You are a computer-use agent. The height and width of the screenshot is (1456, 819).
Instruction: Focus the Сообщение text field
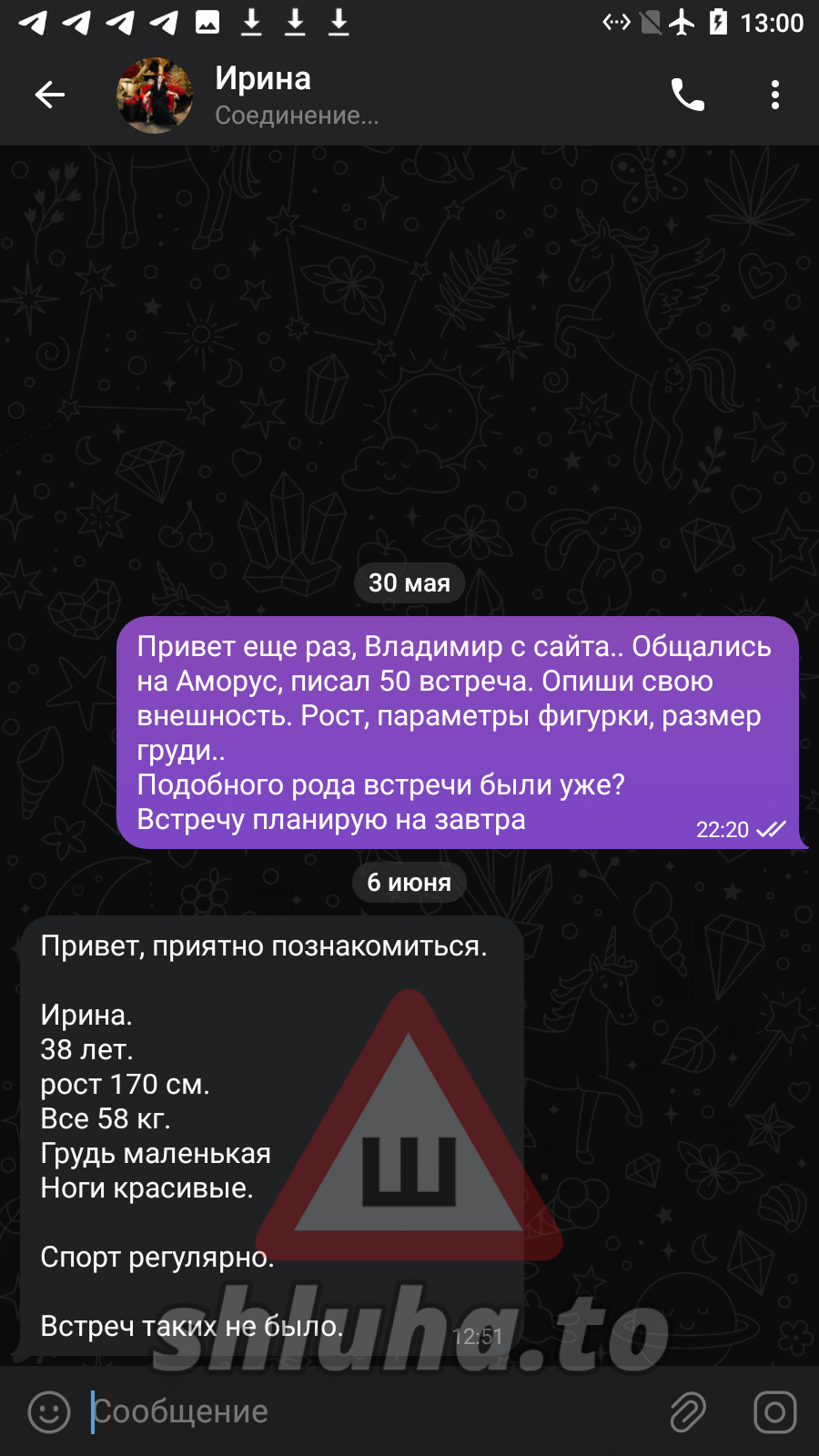coord(364,1411)
